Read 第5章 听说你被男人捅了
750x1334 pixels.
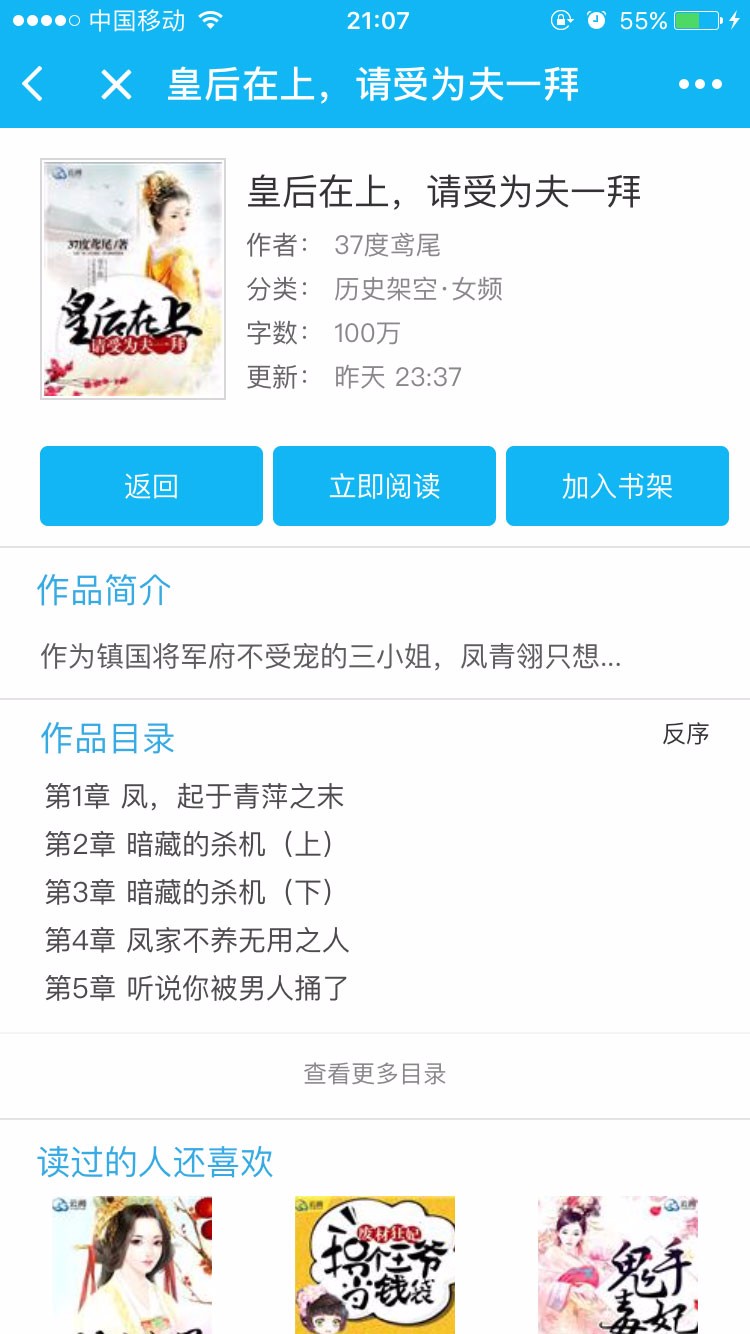pyautogui.click(x=197, y=988)
